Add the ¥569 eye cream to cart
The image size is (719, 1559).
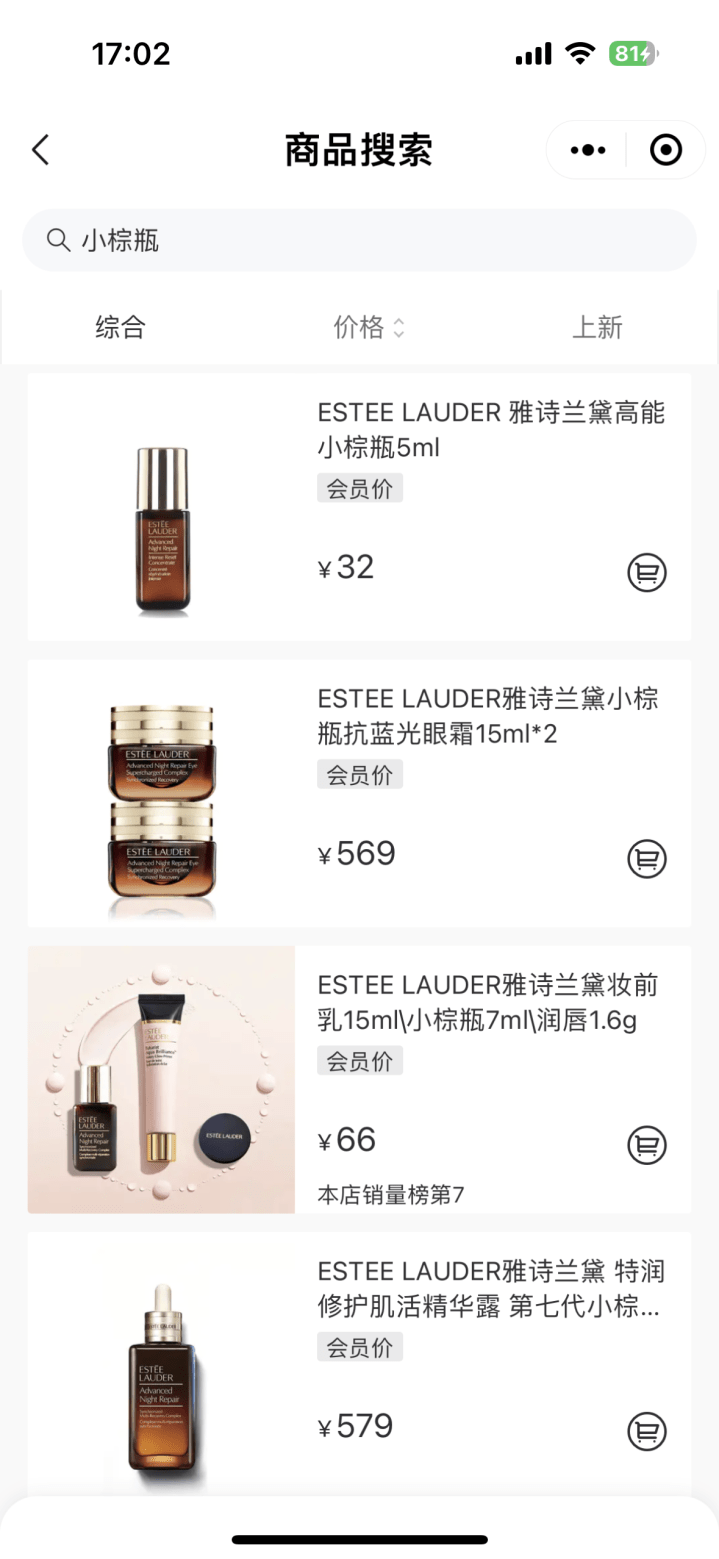click(647, 858)
